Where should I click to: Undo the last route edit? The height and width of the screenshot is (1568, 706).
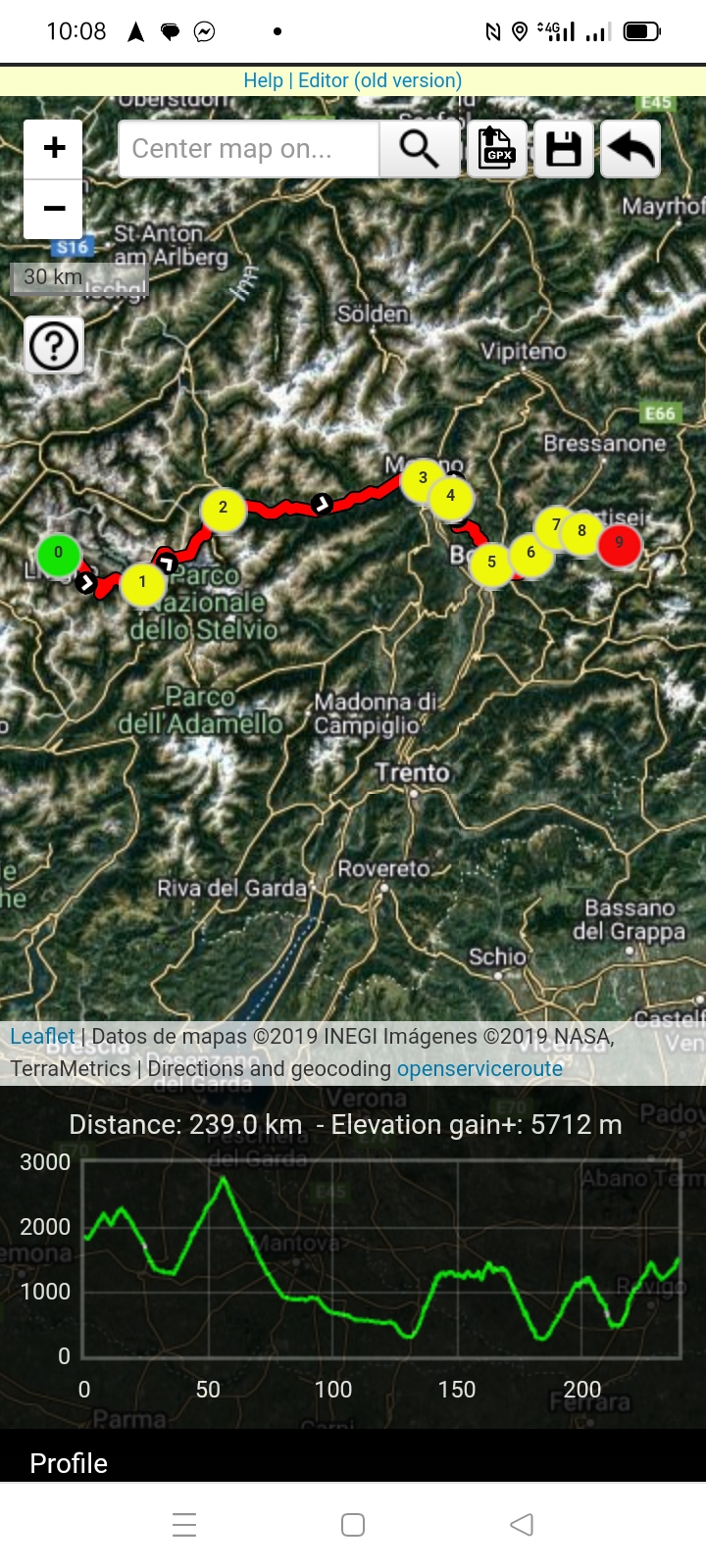point(630,148)
